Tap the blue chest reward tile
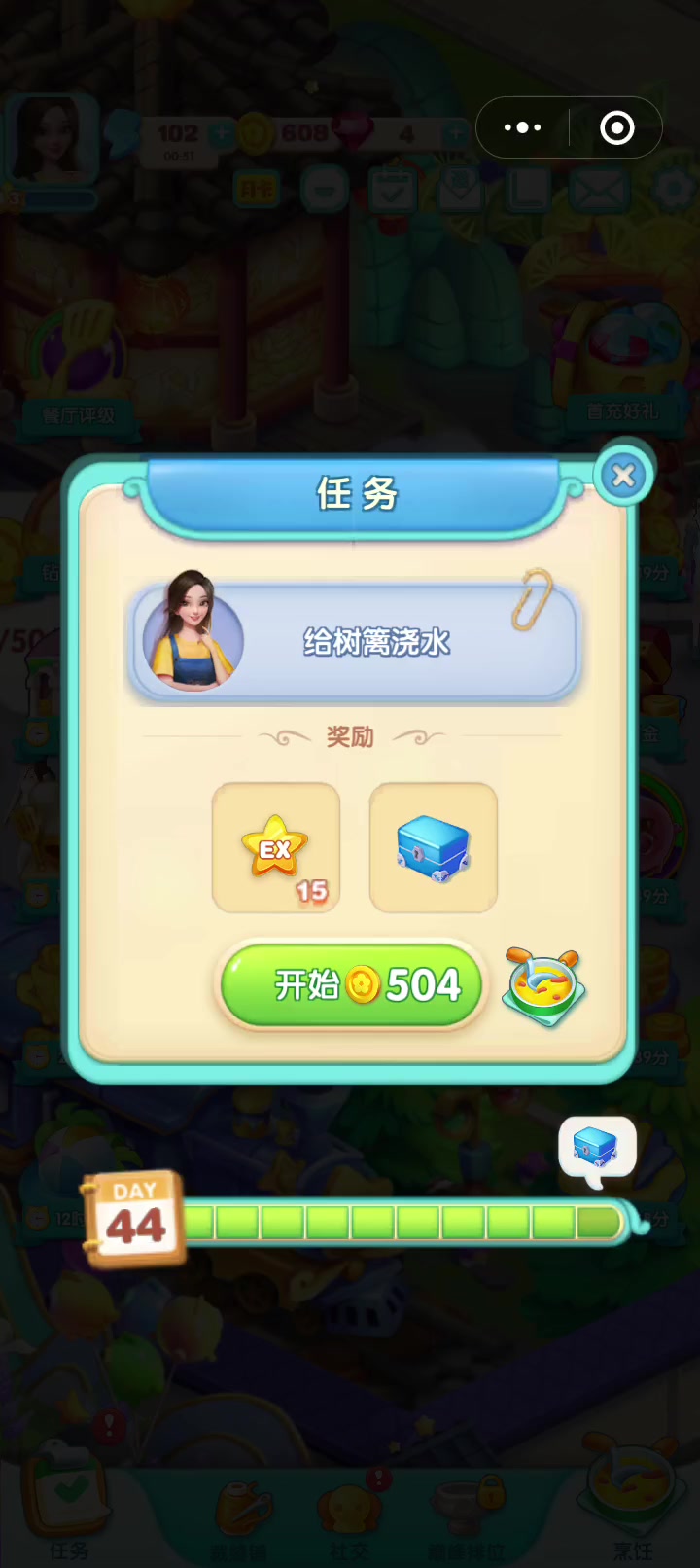The width and height of the screenshot is (700, 1568). click(434, 848)
